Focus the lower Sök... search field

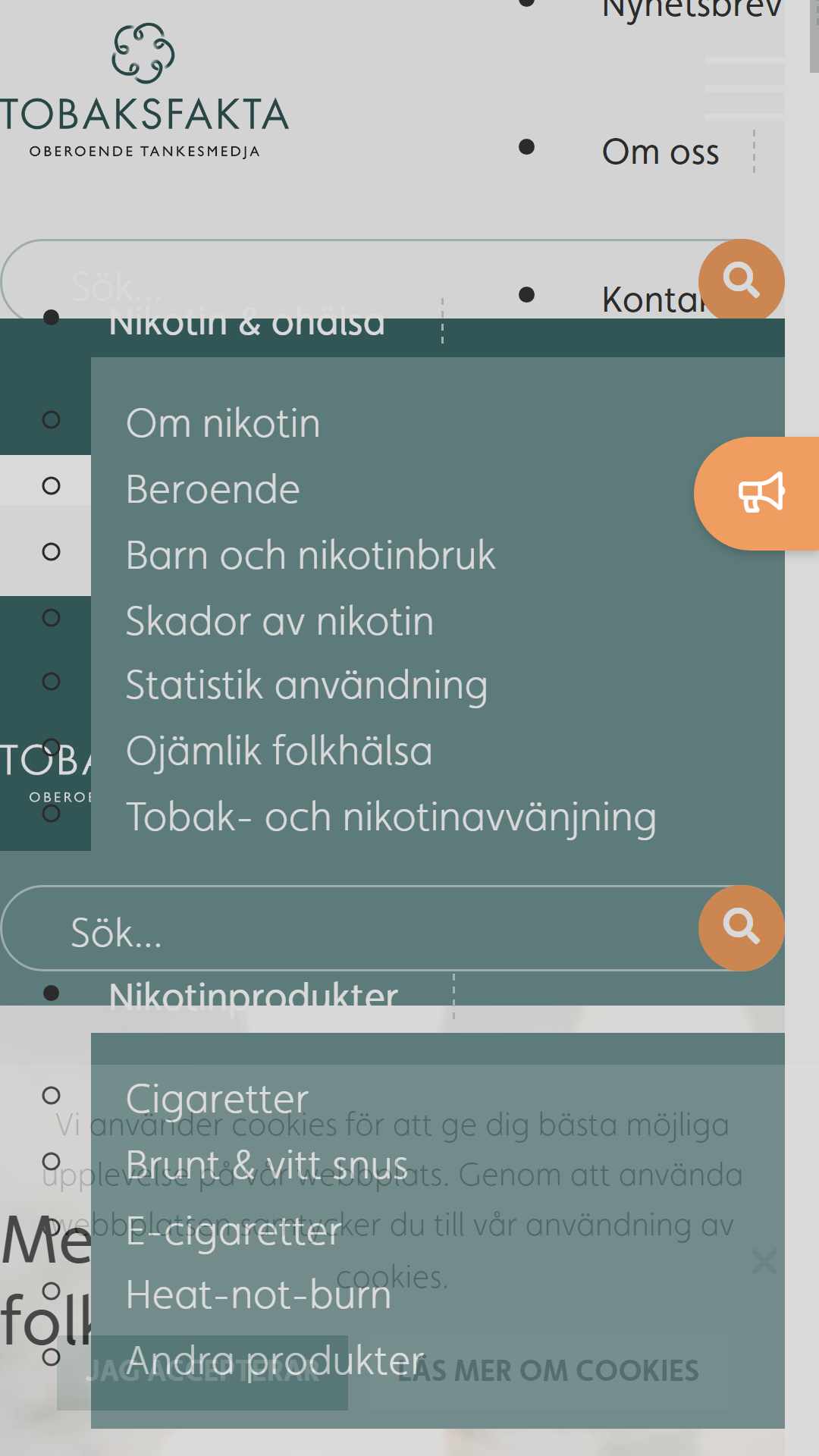(x=350, y=928)
